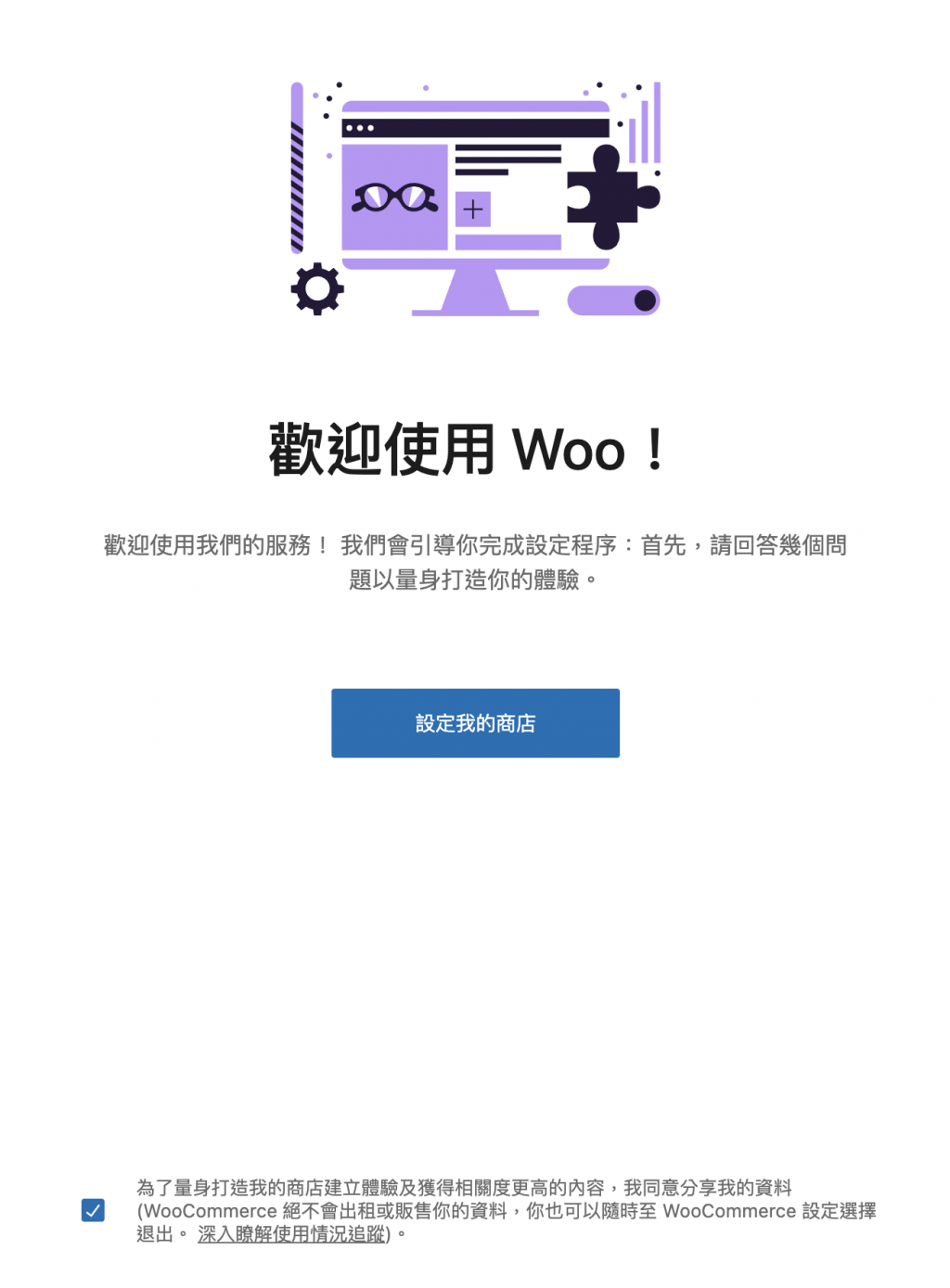Uncheck the data sharing consent checkbox

(93, 1210)
